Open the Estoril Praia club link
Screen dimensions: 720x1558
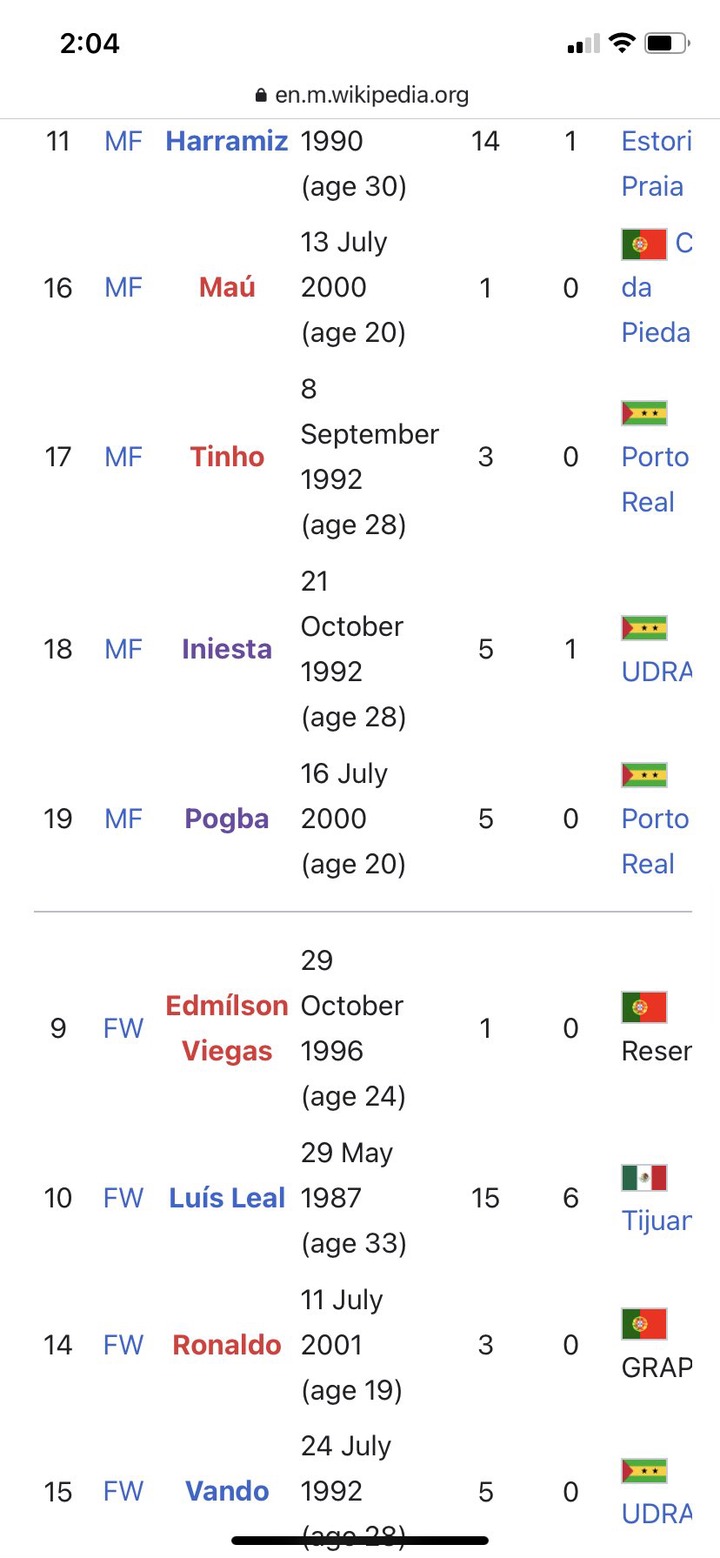656,163
